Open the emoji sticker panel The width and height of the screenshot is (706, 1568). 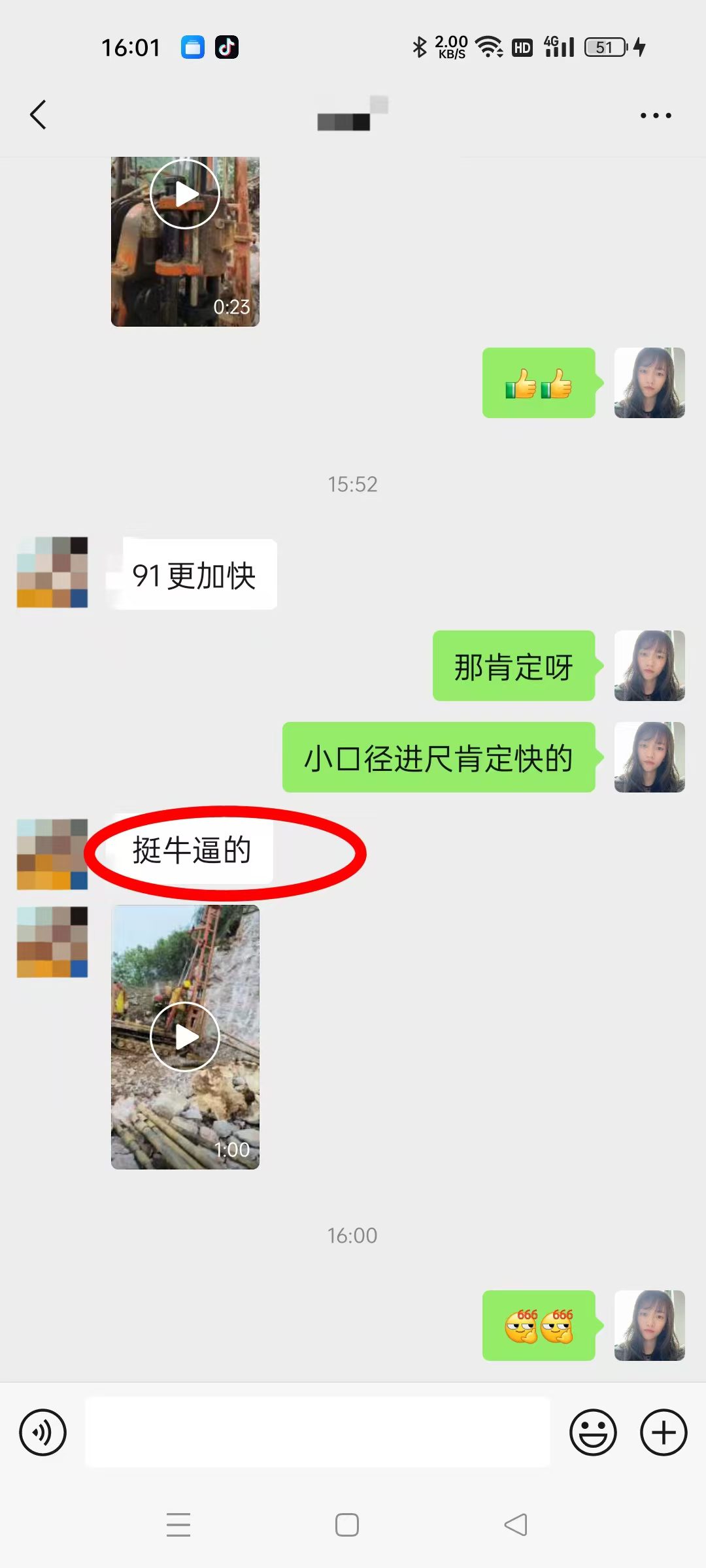pyautogui.click(x=593, y=1433)
